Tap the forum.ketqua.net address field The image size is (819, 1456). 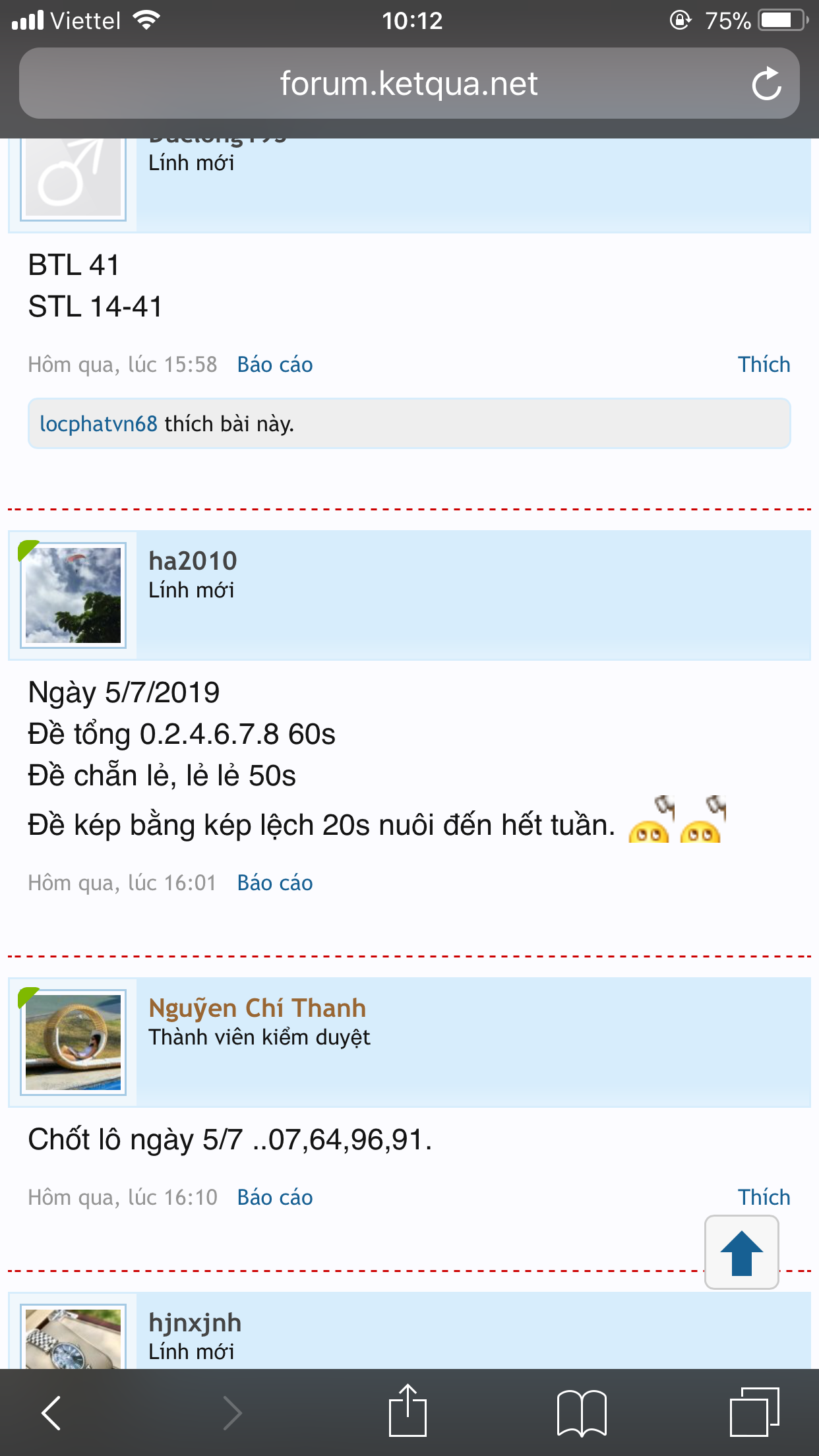409,83
